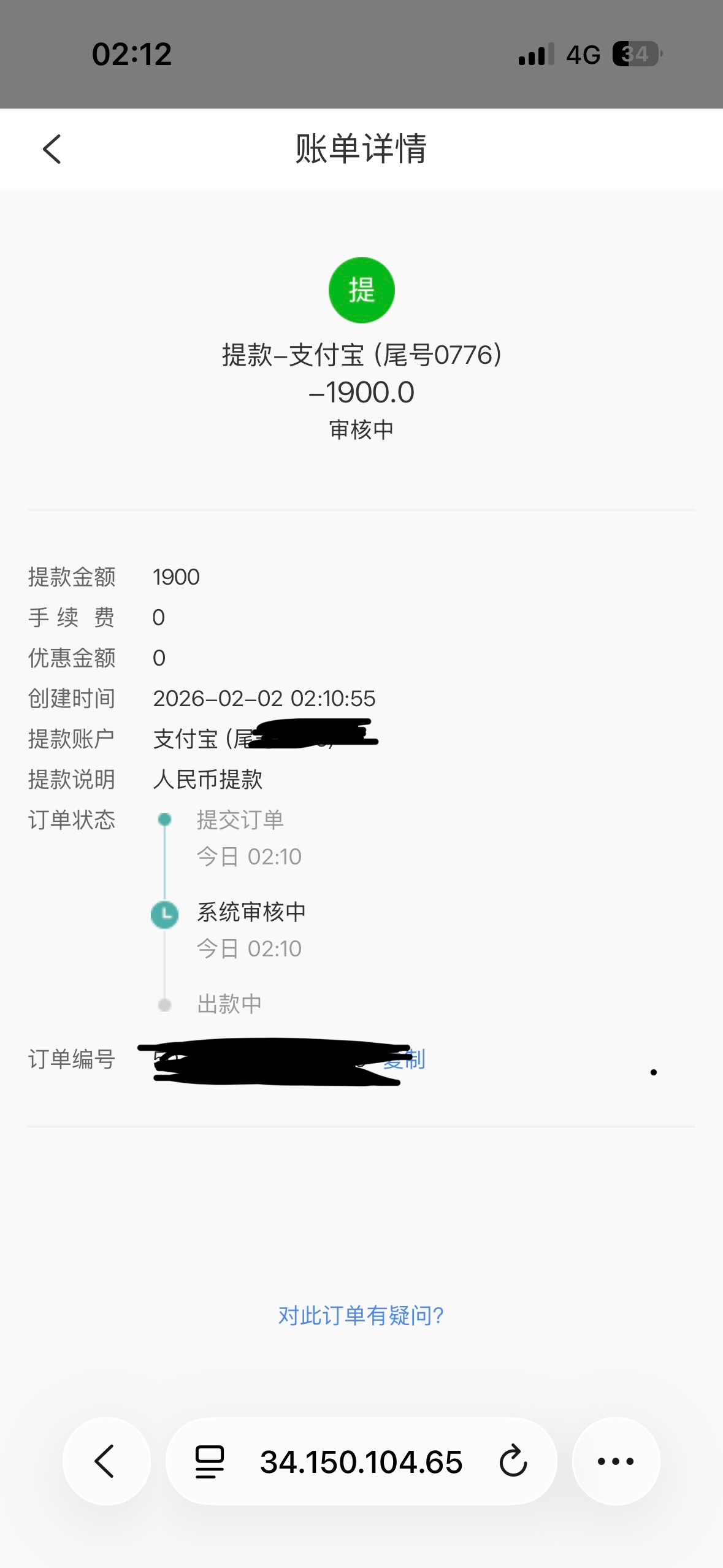The image size is (723, 1568).
Task: Tap the address bar showing 34.150.104.65
Action: 361,1461
